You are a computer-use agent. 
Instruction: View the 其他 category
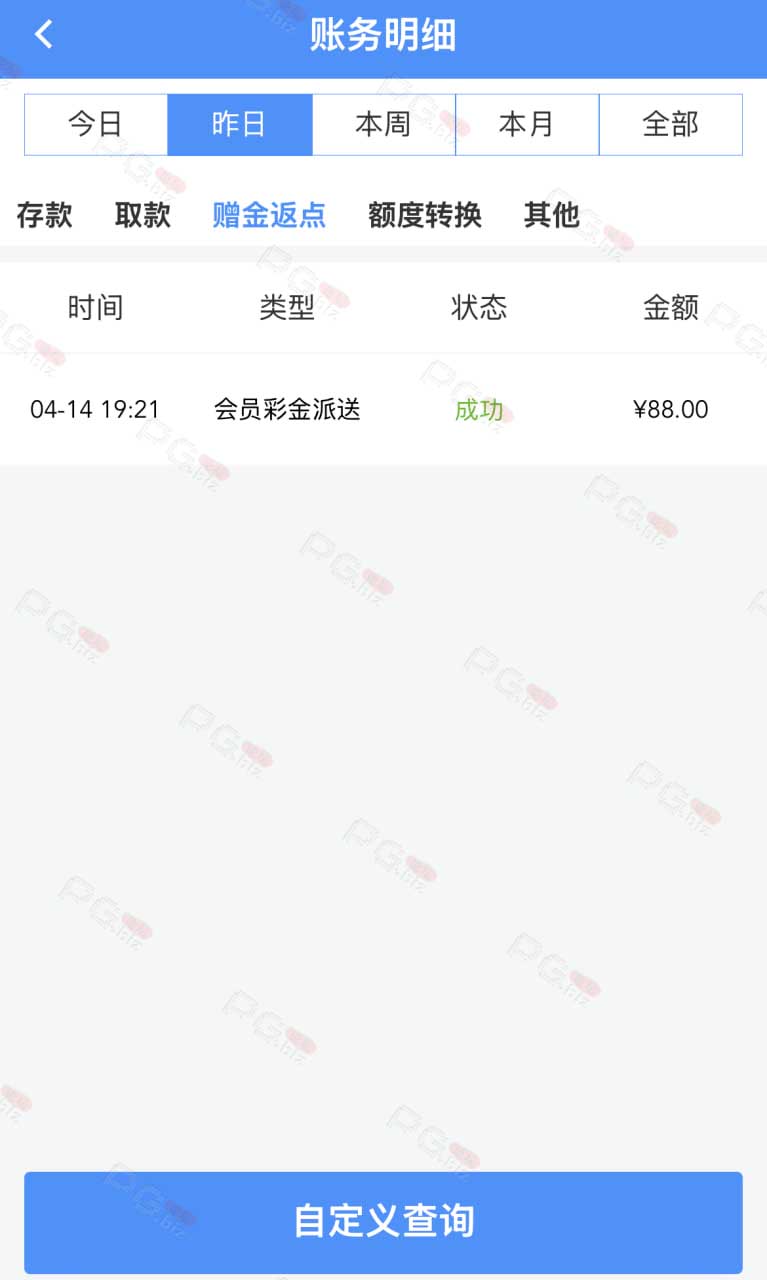pos(552,215)
